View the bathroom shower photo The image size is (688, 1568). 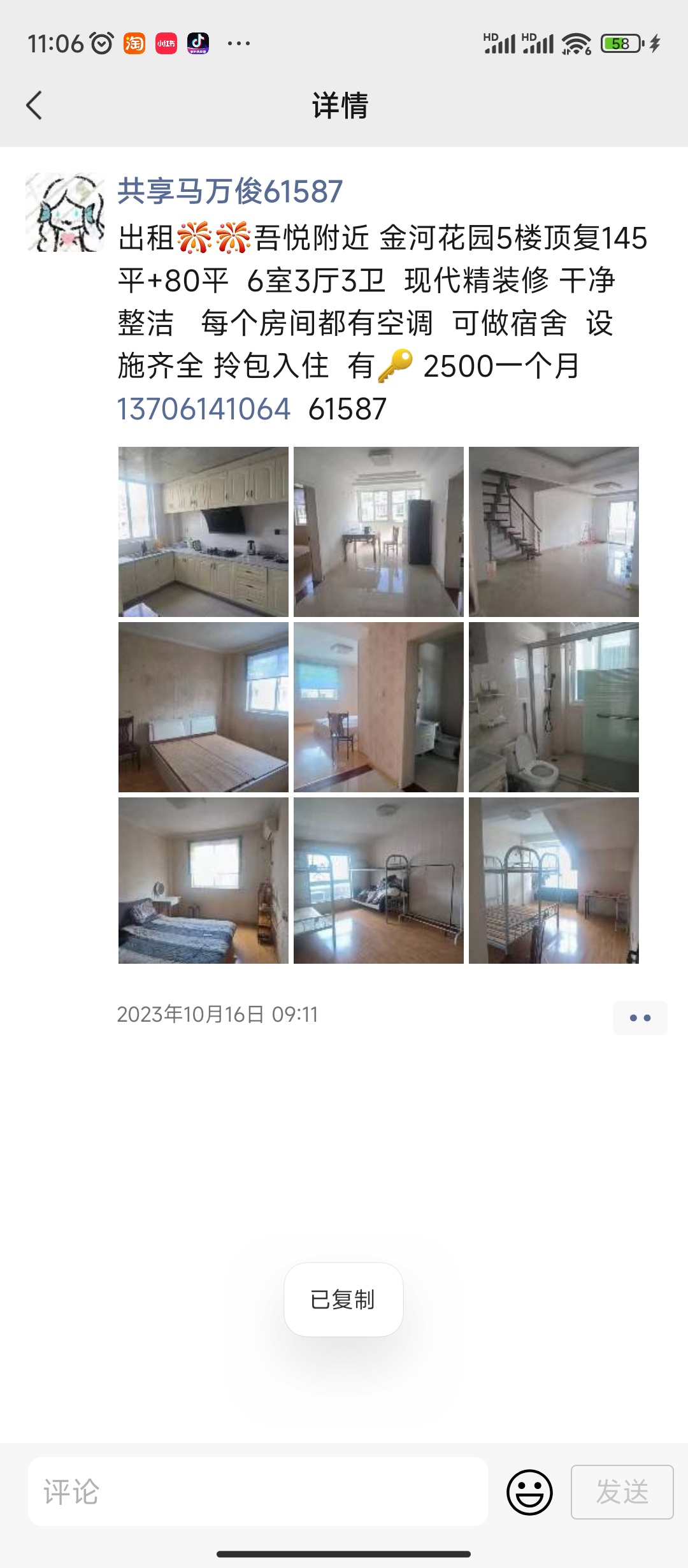tap(554, 707)
